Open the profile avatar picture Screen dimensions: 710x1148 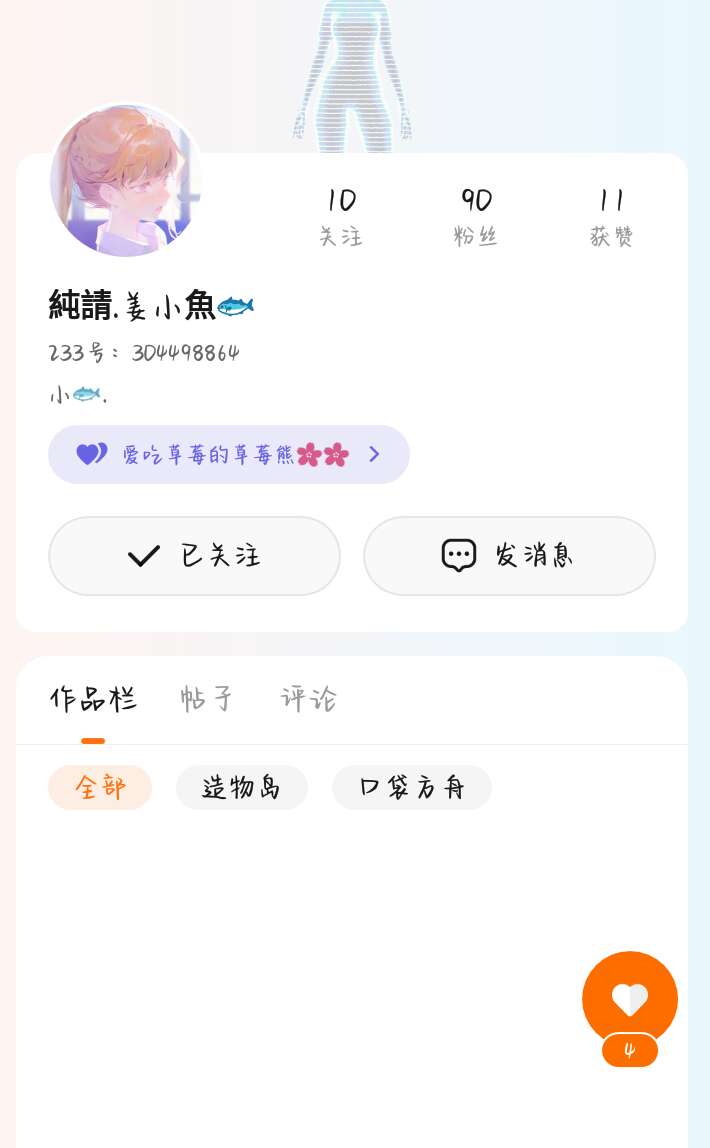tap(126, 181)
